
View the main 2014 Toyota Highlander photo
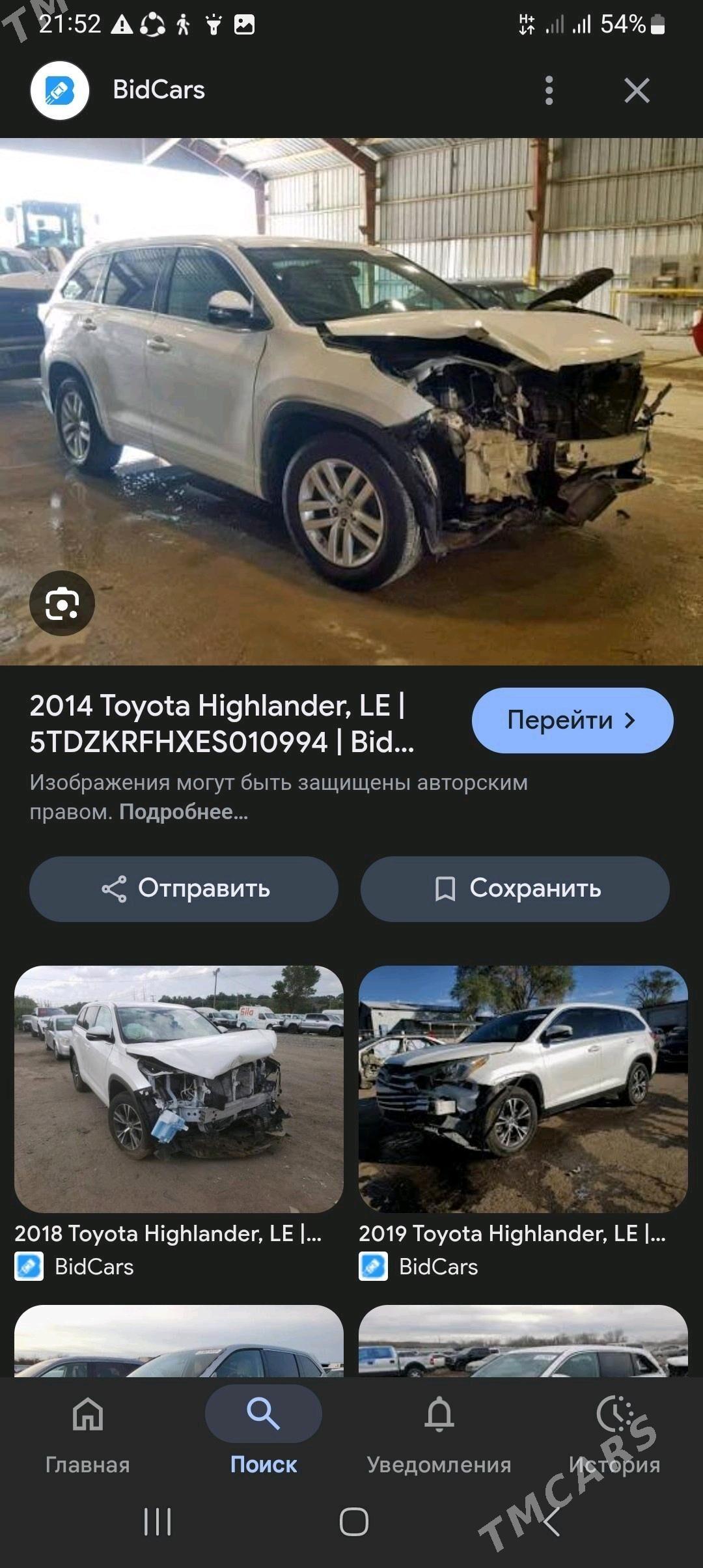(351, 401)
